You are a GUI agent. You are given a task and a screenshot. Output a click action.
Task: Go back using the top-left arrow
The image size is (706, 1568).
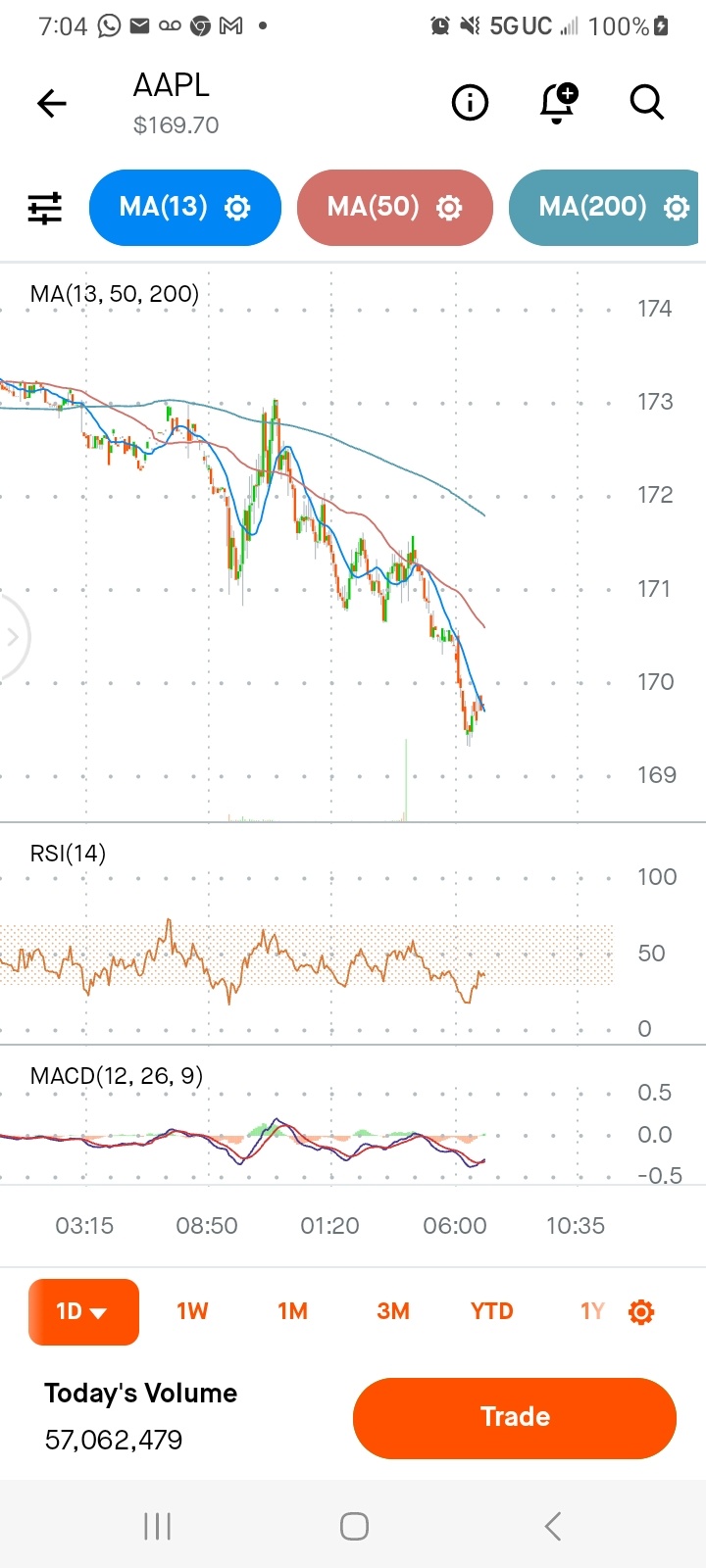point(51,103)
